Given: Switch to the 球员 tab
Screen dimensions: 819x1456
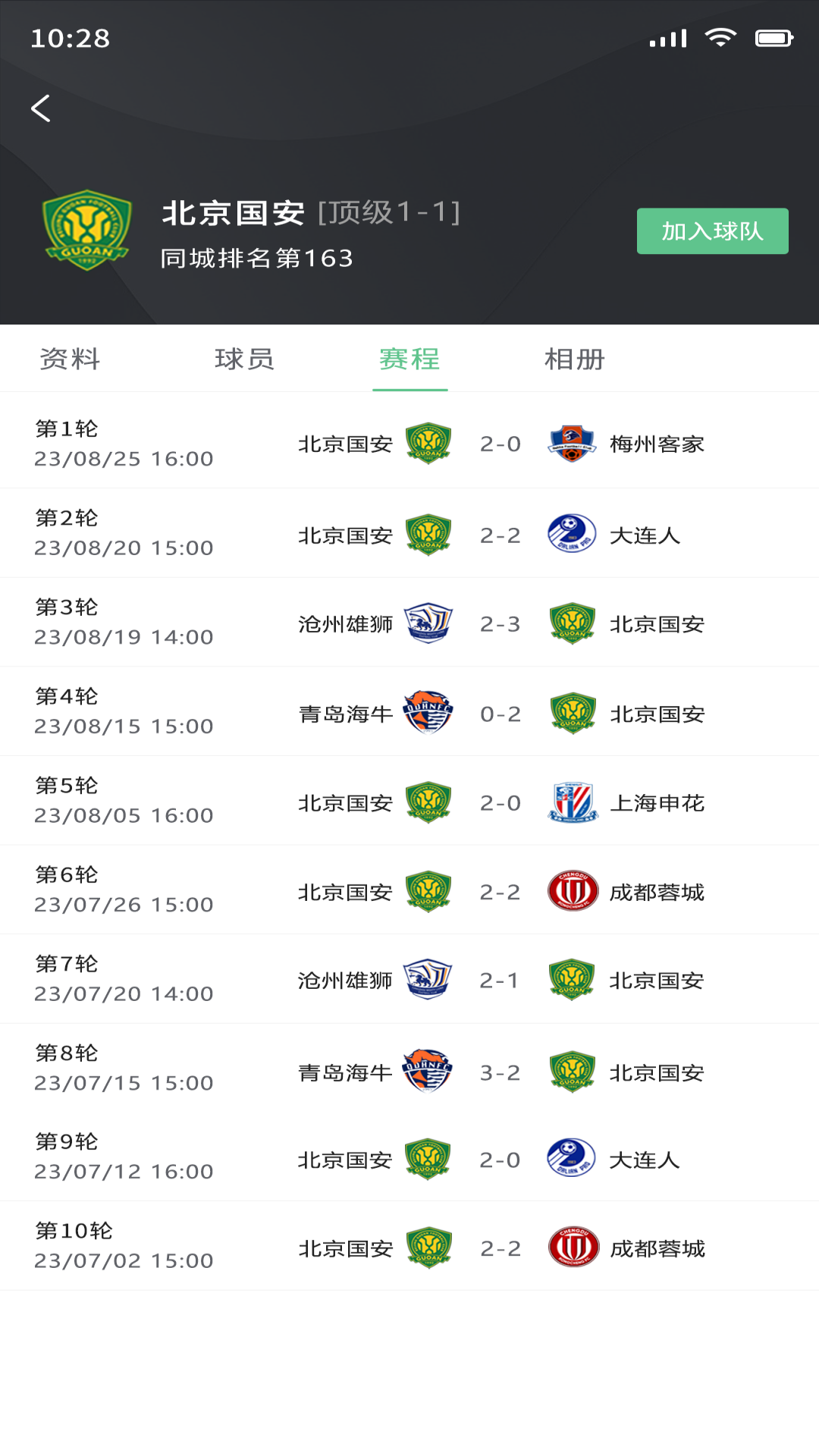Looking at the screenshot, I should 244,359.
